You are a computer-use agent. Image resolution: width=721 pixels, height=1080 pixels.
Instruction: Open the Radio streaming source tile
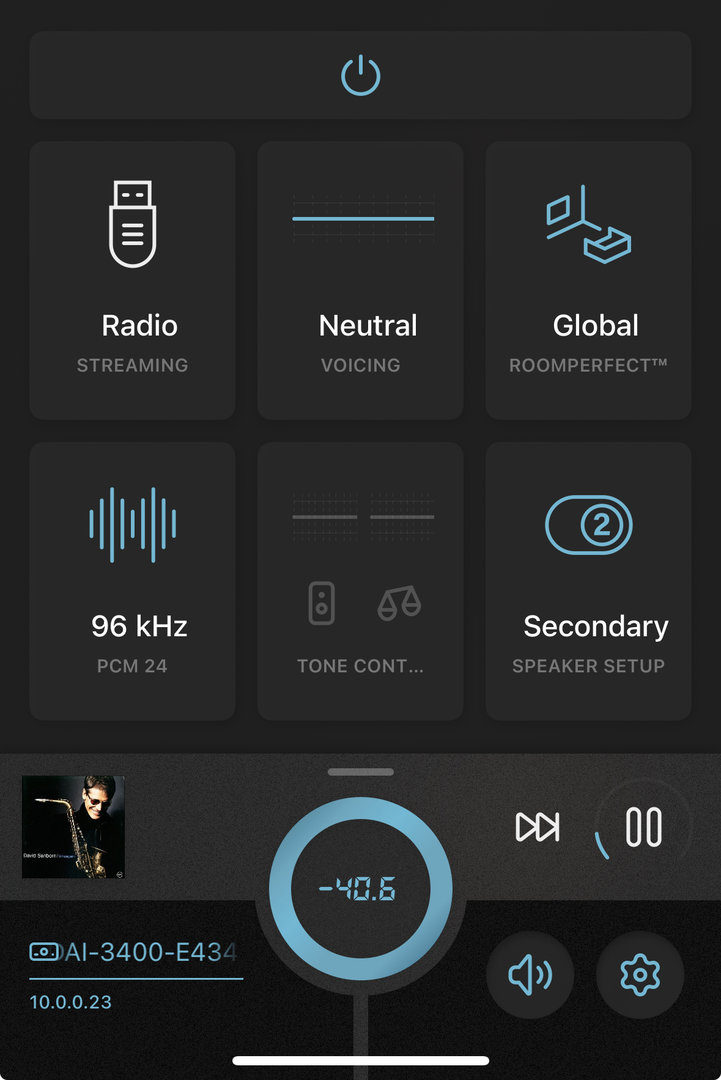[132, 280]
